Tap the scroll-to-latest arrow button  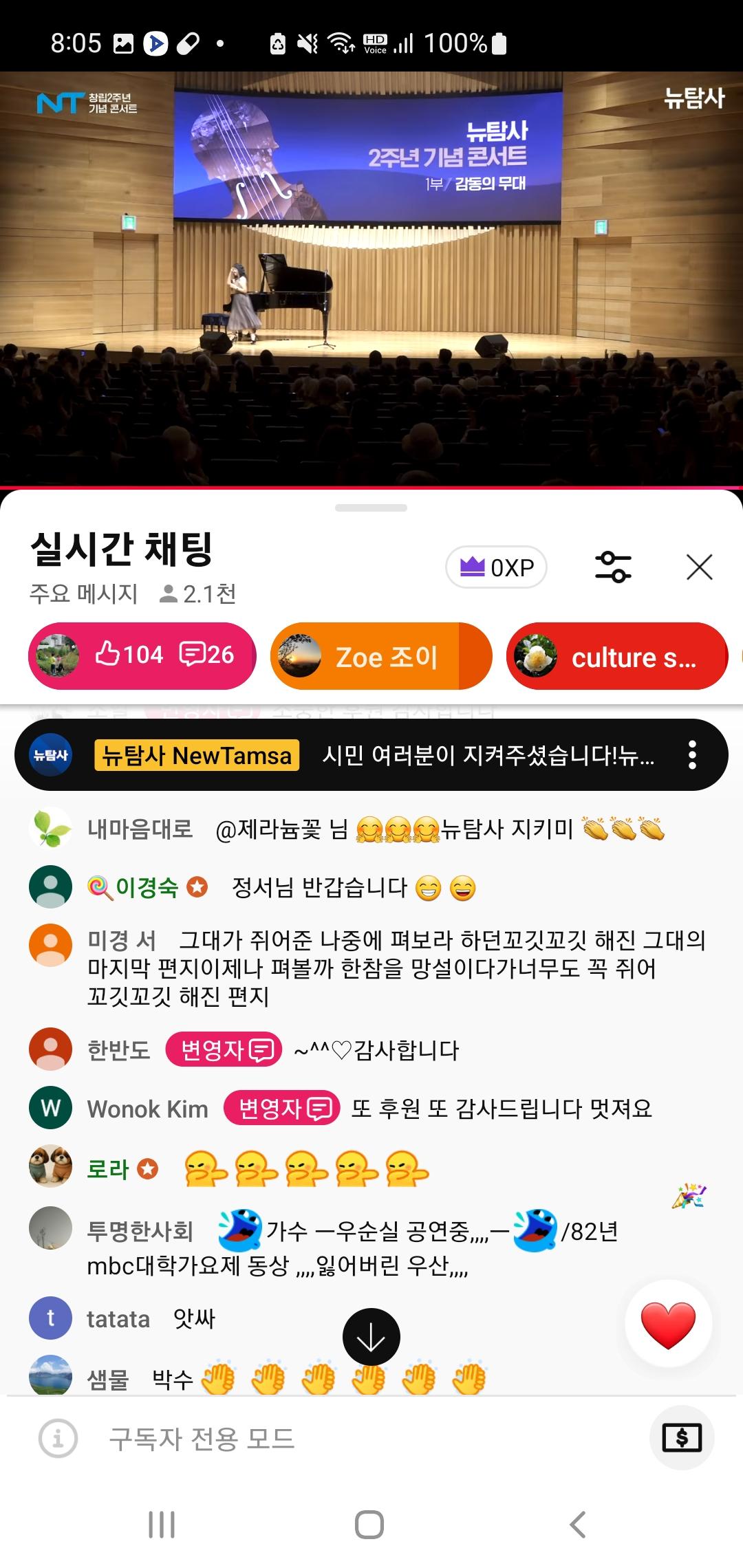[371, 1335]
